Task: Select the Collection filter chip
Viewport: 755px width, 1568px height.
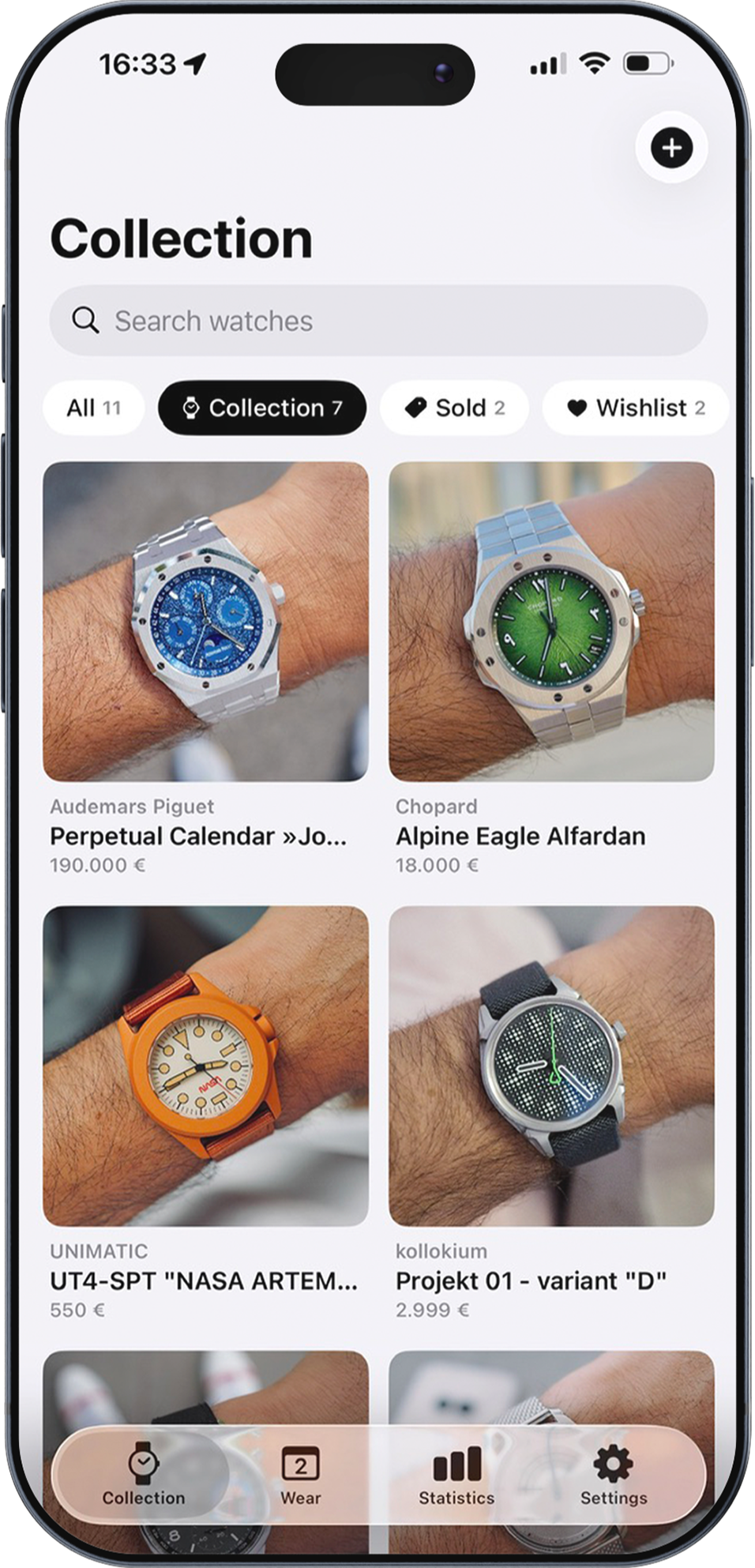Action: point(262,408)
